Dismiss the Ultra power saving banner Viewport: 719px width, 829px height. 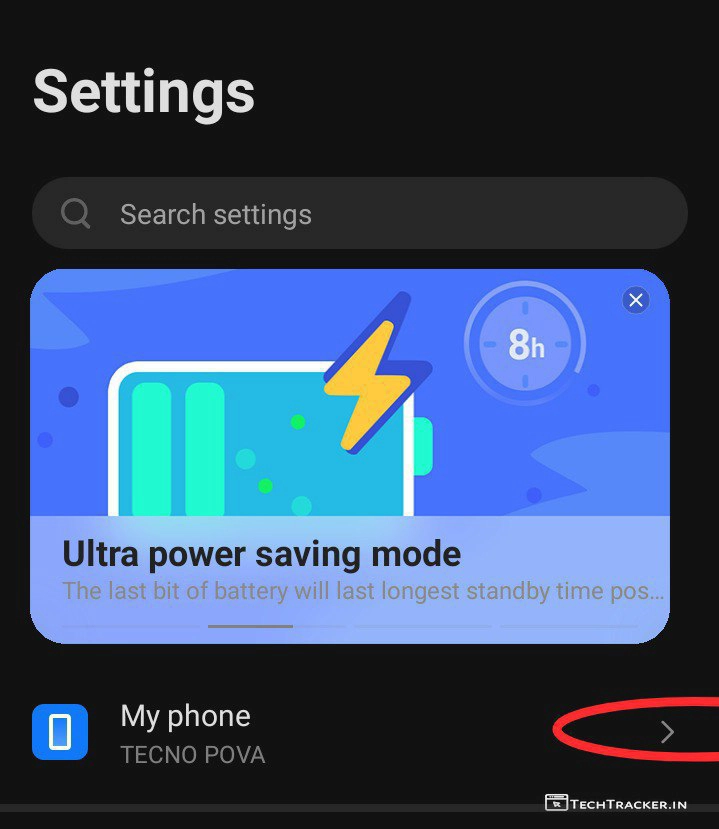click(635, 300)
